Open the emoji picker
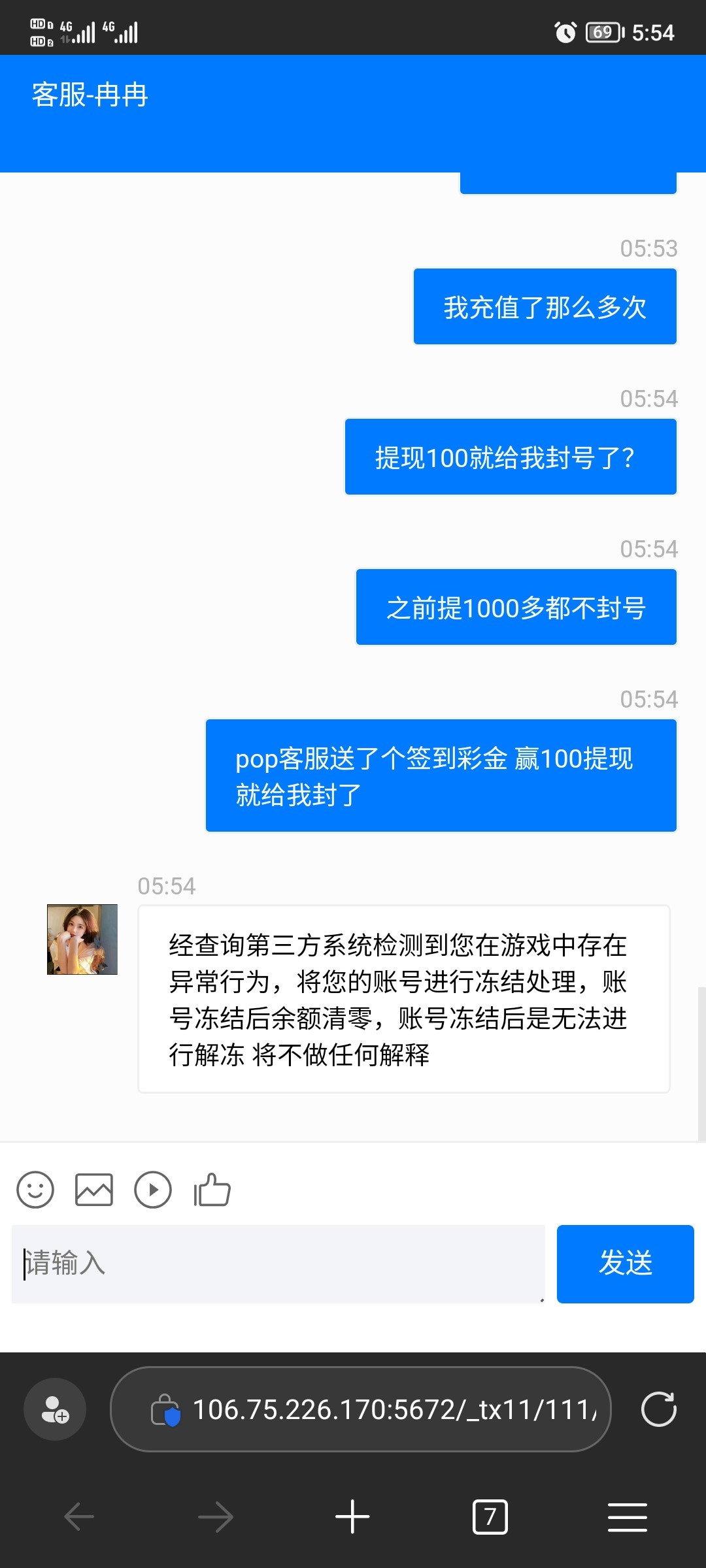Image resolution: width=706 pixels, height=1568 pixels. (35, 1190)
